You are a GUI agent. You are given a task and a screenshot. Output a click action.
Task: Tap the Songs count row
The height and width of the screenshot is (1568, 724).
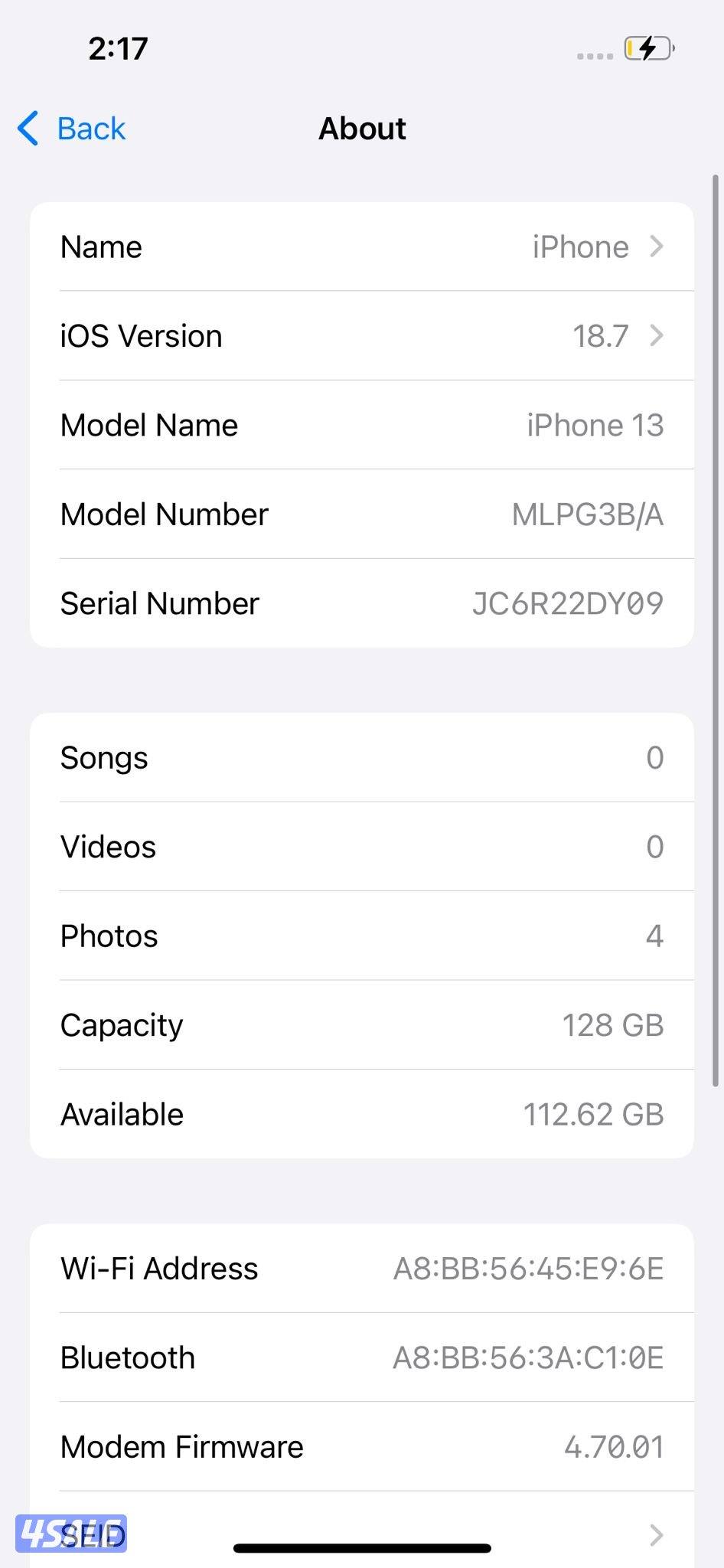click(362, 758)
